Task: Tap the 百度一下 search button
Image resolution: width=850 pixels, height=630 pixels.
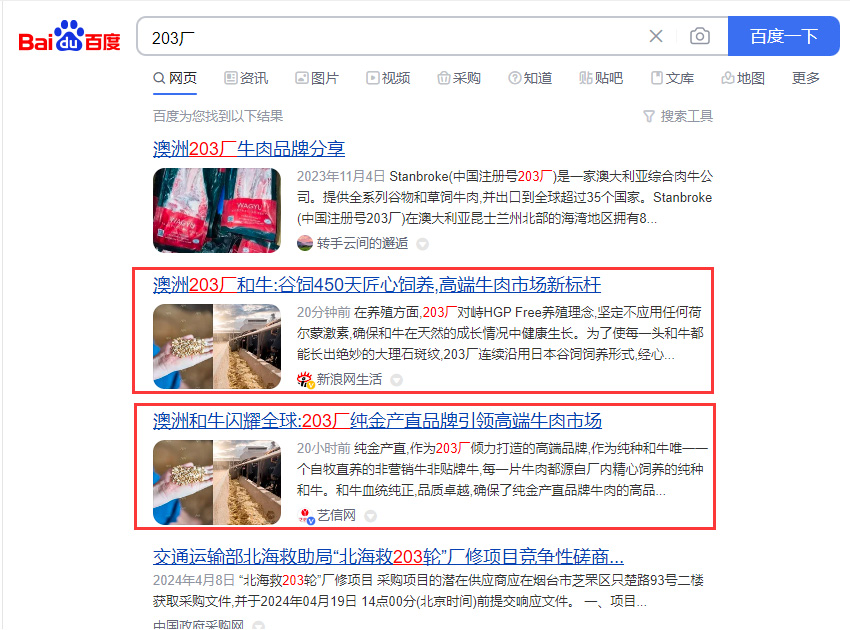Action: coord(783,37)
